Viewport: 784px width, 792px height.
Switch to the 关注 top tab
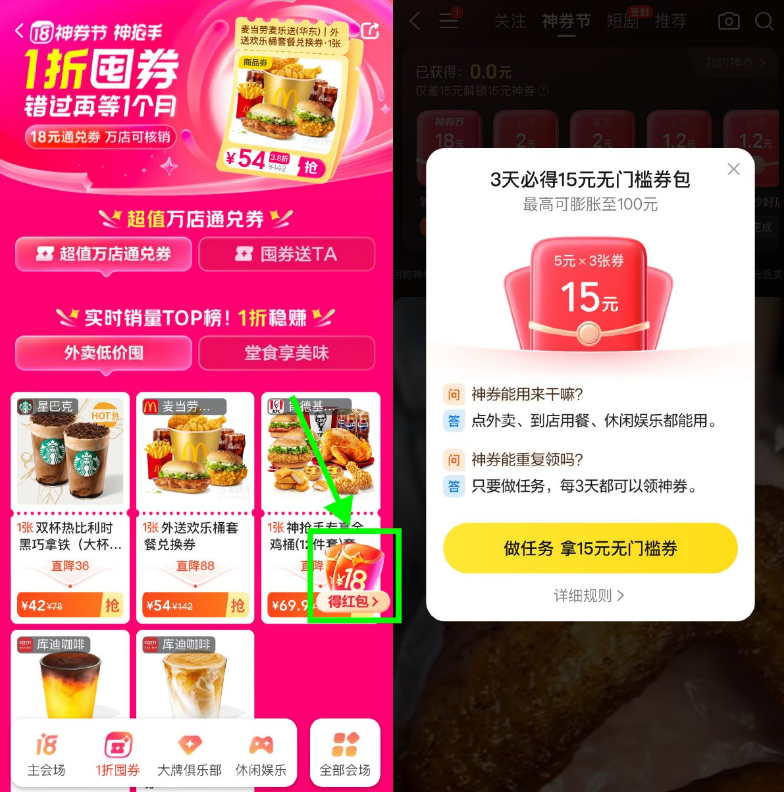point(510,21)
